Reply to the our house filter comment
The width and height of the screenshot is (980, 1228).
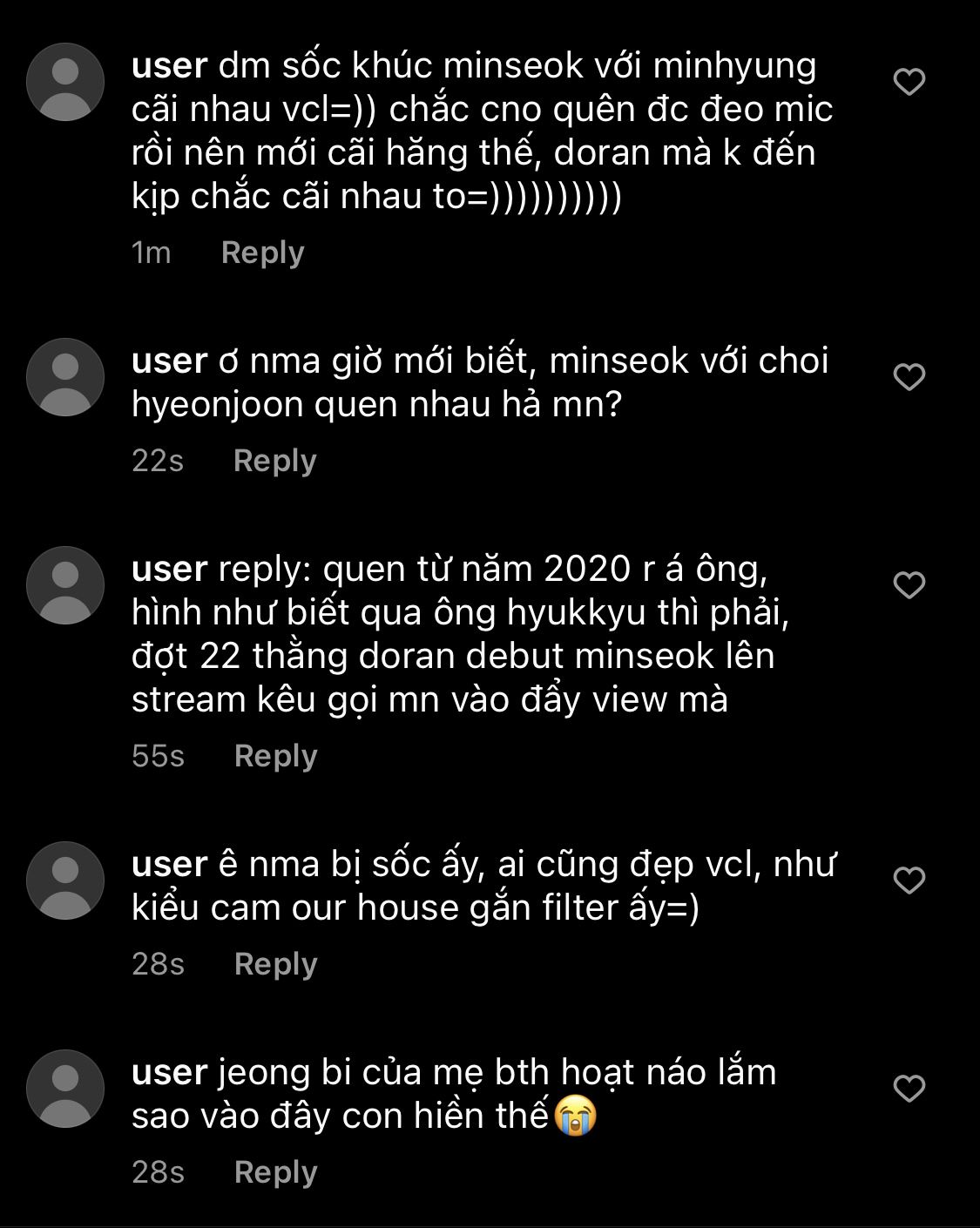(x=275, y=964)
